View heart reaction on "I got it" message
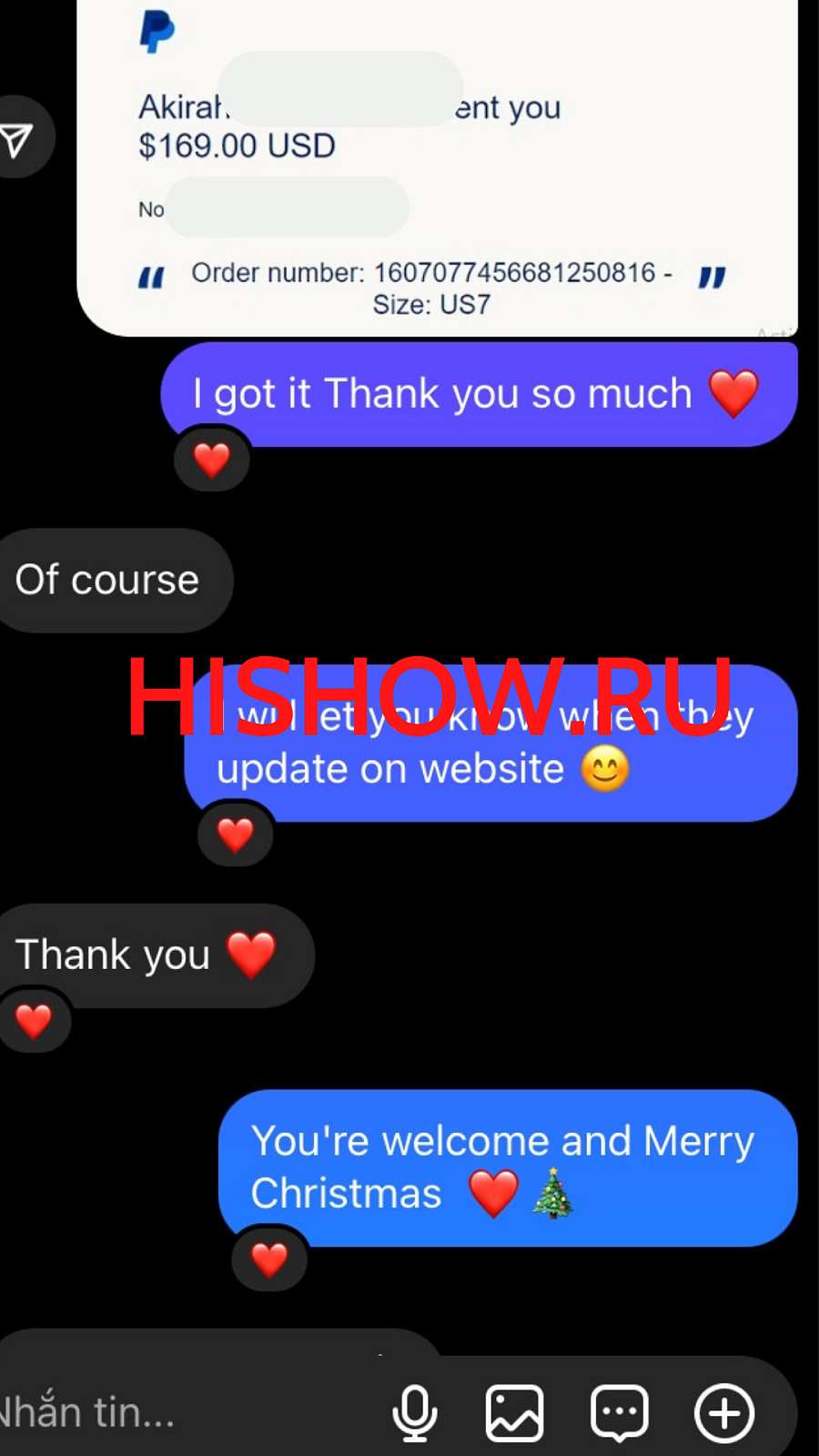The width and height of the screenshot is (819, 1456). 212,460
